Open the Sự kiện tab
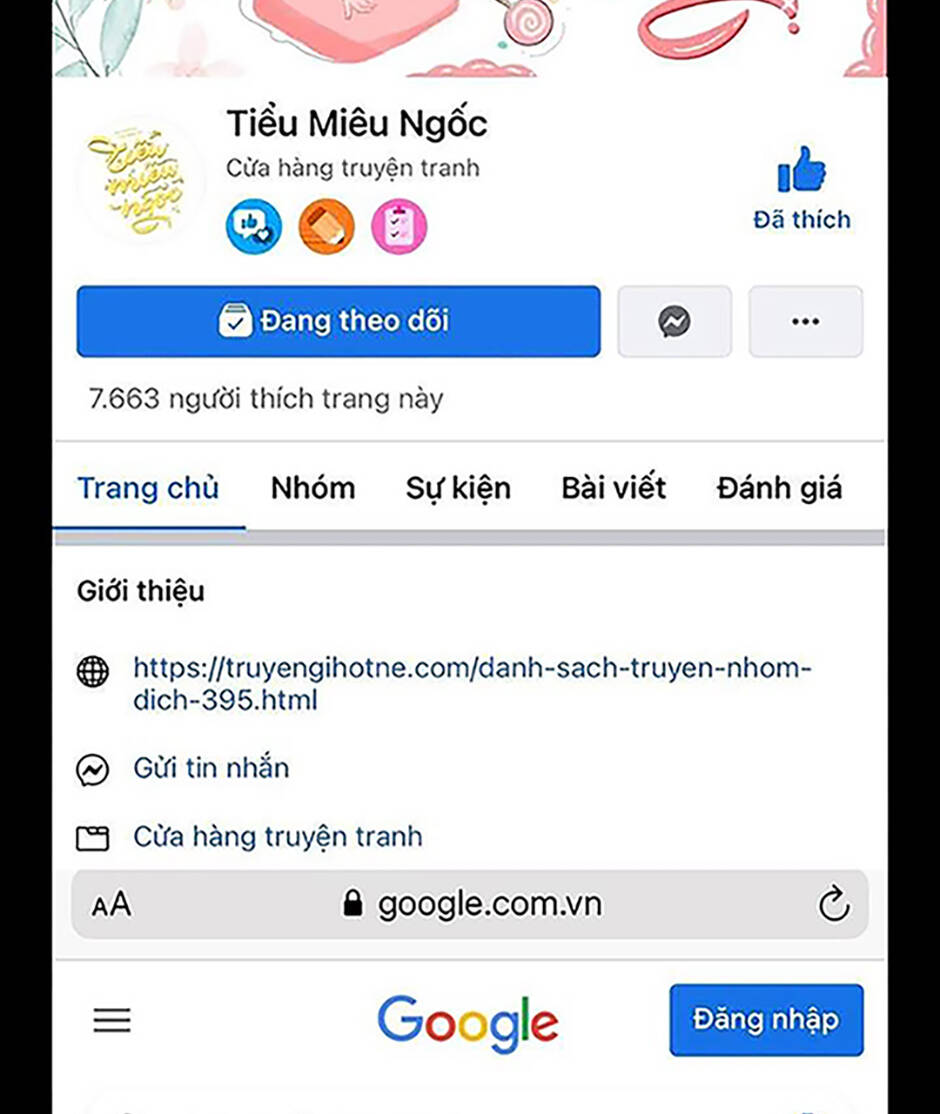Viewport: 940px width, 1114px height. (x=458, y=488)
